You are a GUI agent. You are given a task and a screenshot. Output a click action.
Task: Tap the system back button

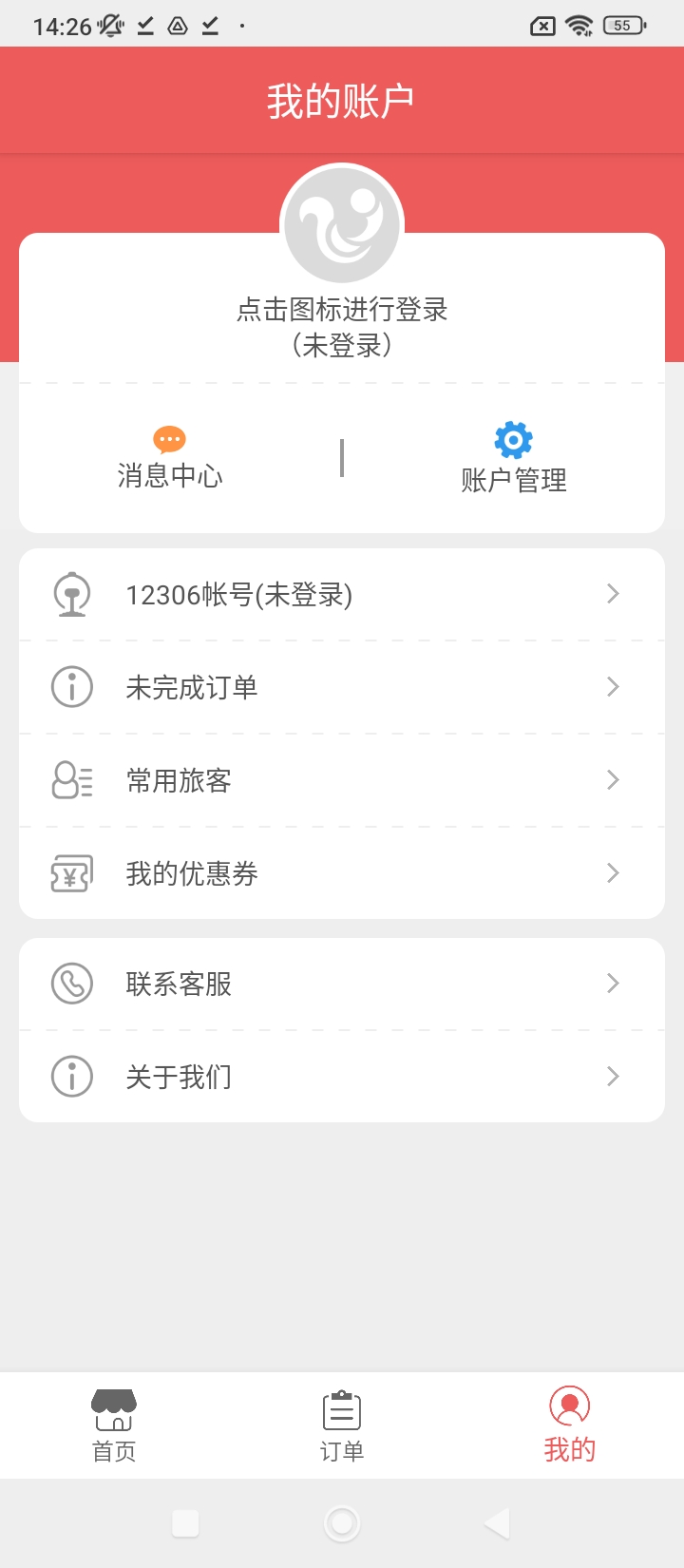[x=497, y=1523]
